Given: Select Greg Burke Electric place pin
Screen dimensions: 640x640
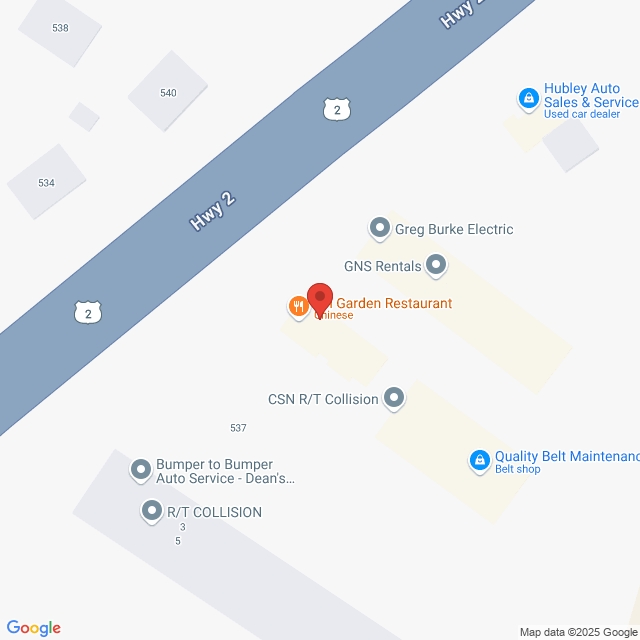Looking at the screenshot, I should [380, 229].
